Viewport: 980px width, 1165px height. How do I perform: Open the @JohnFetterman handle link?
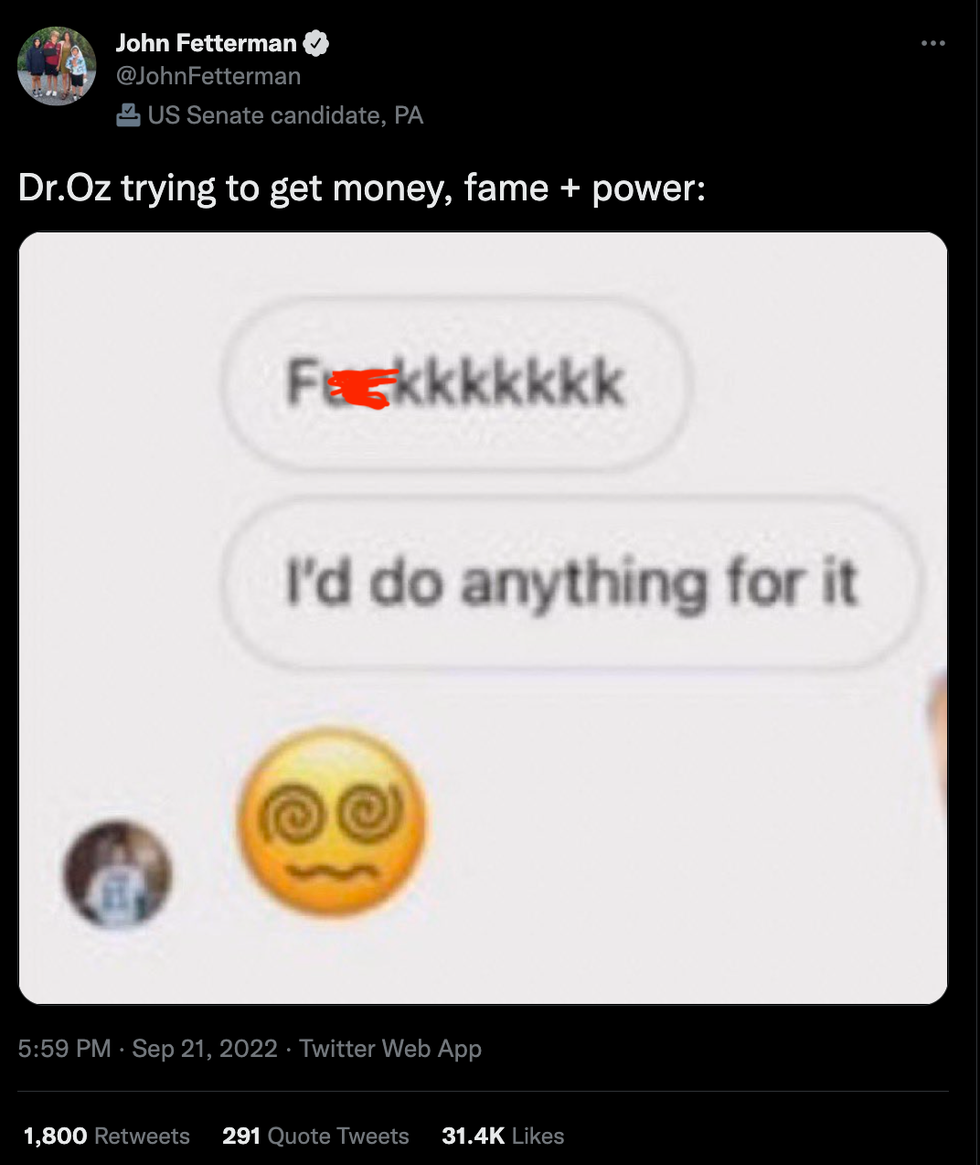208,76
